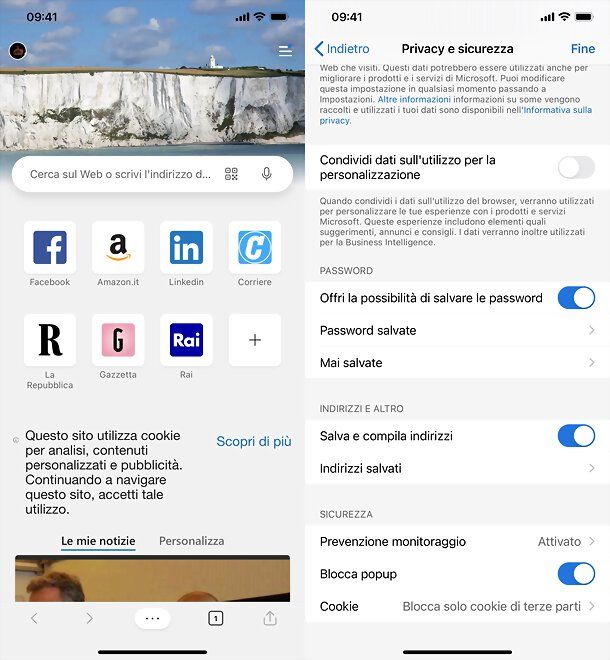Open the Facebook shortcut
This screenshot has height=660, width=610.
click(50, 248)
